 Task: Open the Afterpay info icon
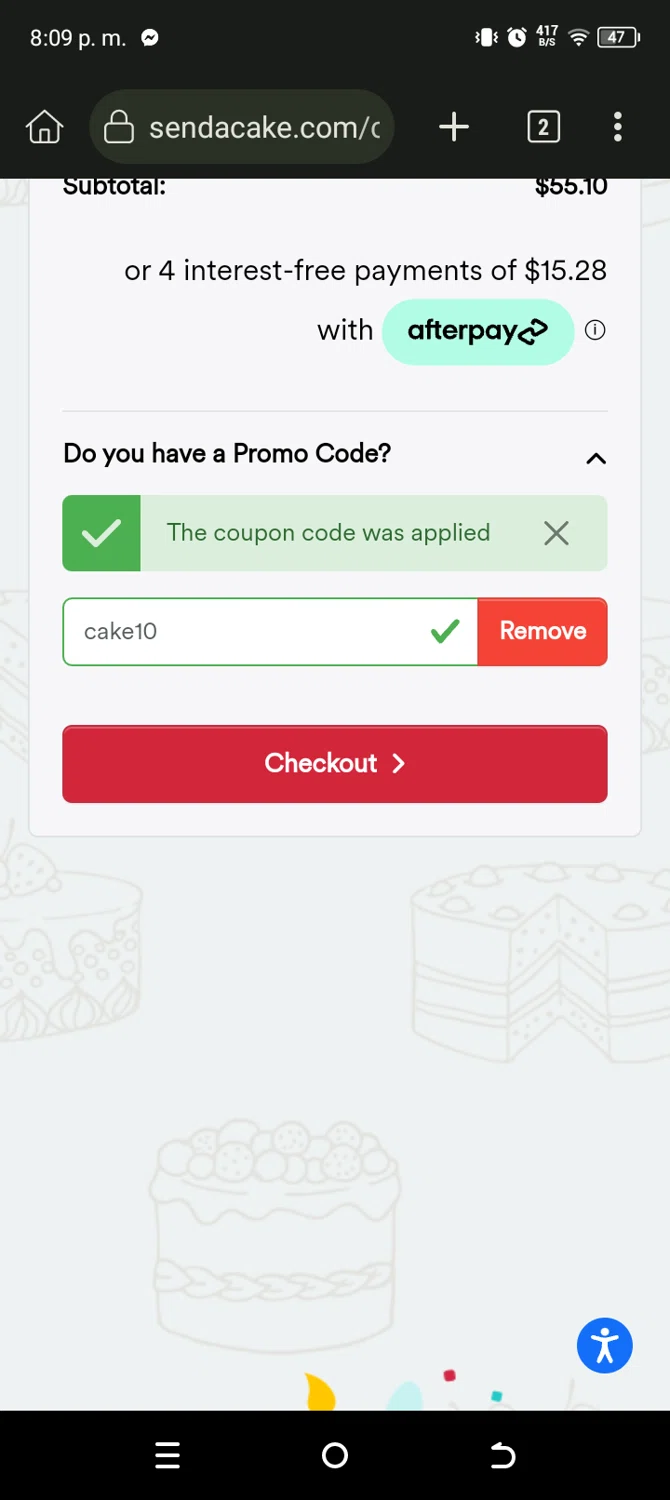(x=595, y=330)
